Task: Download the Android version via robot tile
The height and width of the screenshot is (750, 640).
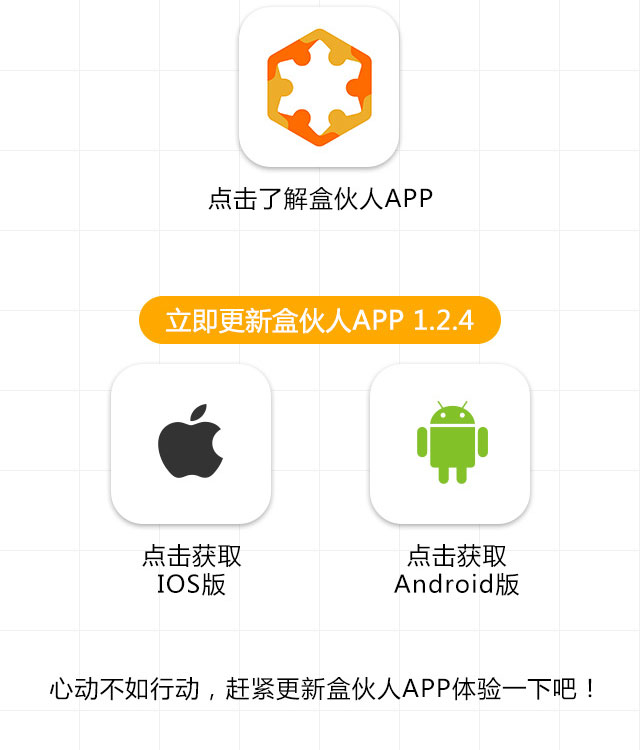Action: pos(450,443)
